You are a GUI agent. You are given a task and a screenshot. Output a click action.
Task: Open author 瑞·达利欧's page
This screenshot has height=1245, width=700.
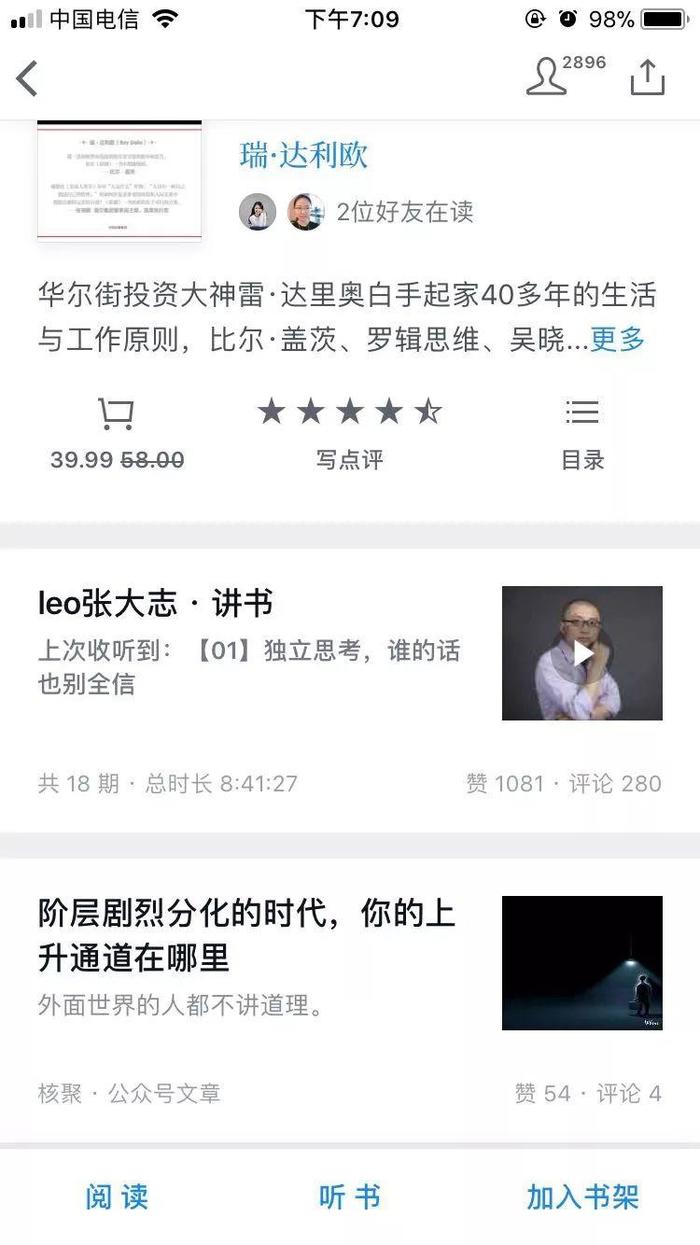[x=304, y=155]
